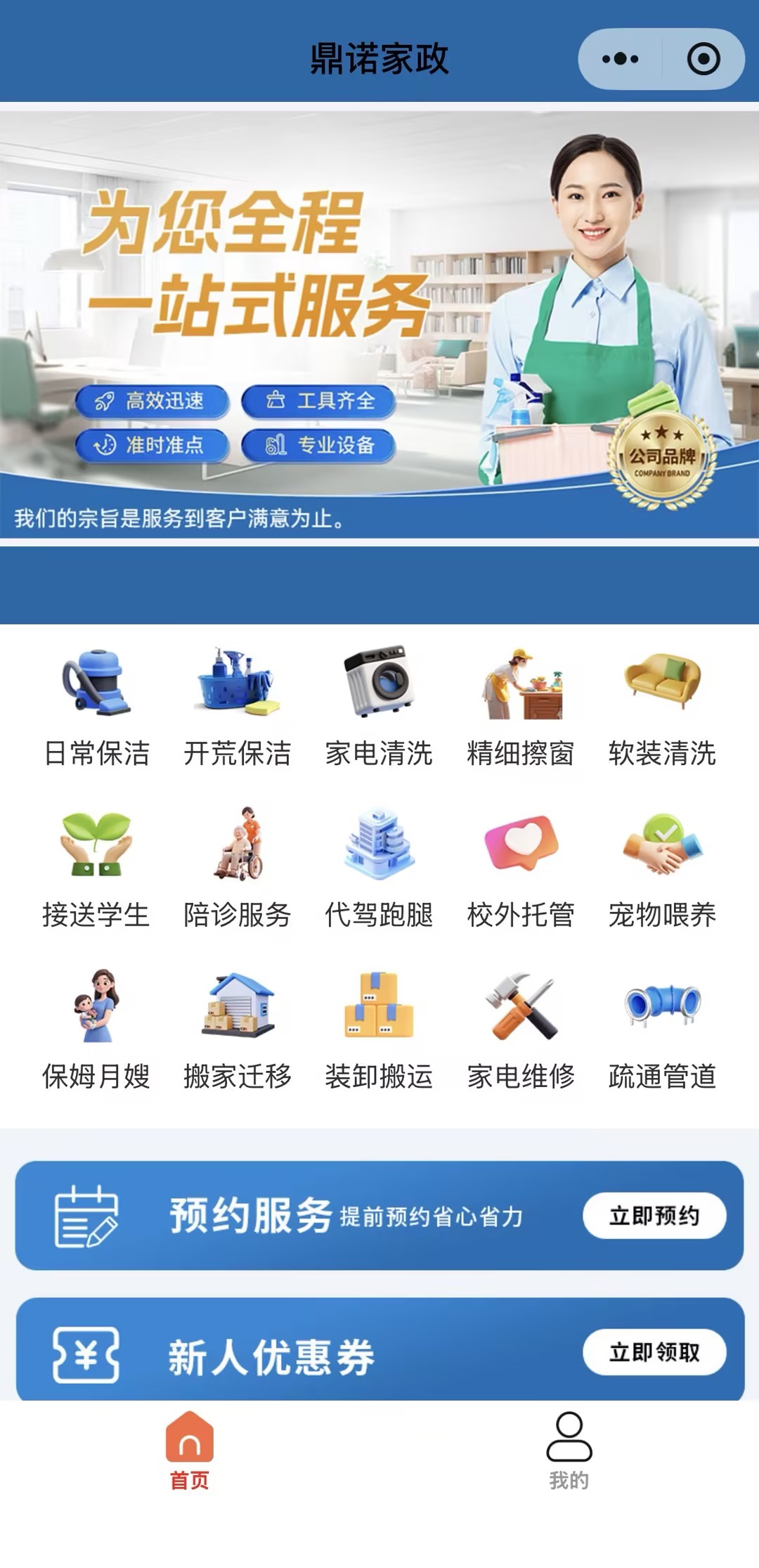The image size is (759, 1568).
Task: Claim coupon with 立即领取
Action: click(x=654, y=1352)
